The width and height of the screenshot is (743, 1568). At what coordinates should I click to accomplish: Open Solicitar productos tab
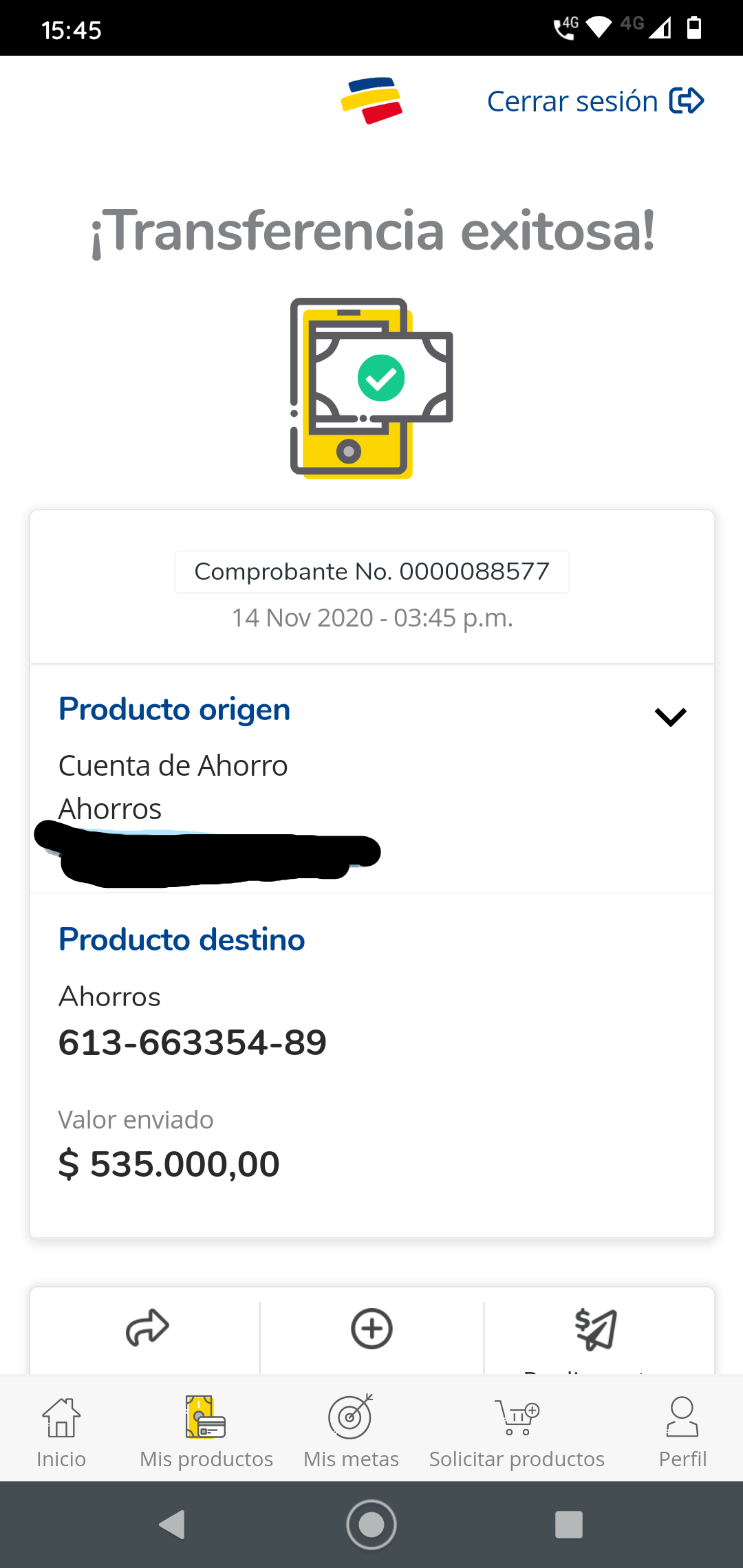(517, 1432)
